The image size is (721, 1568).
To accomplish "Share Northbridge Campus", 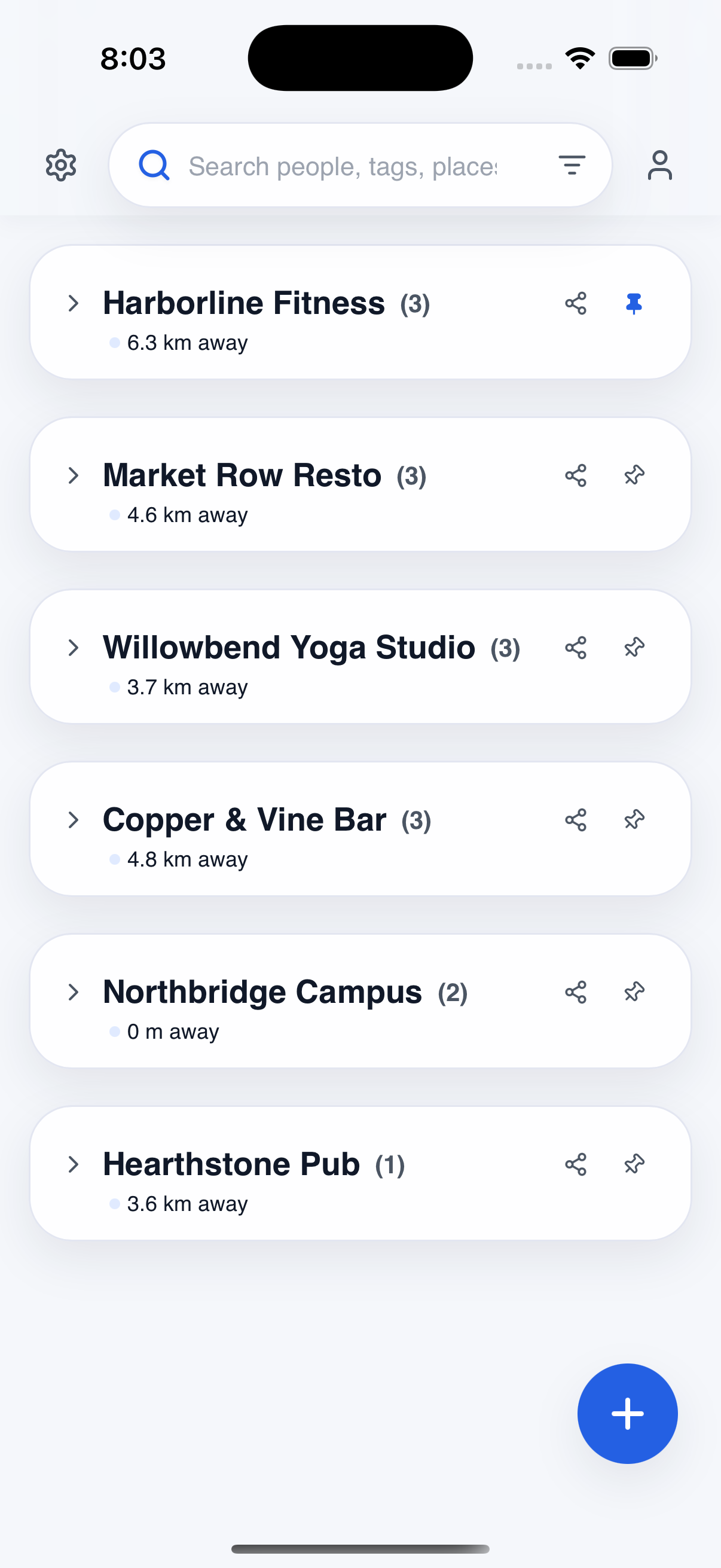I will coord(576,992).
